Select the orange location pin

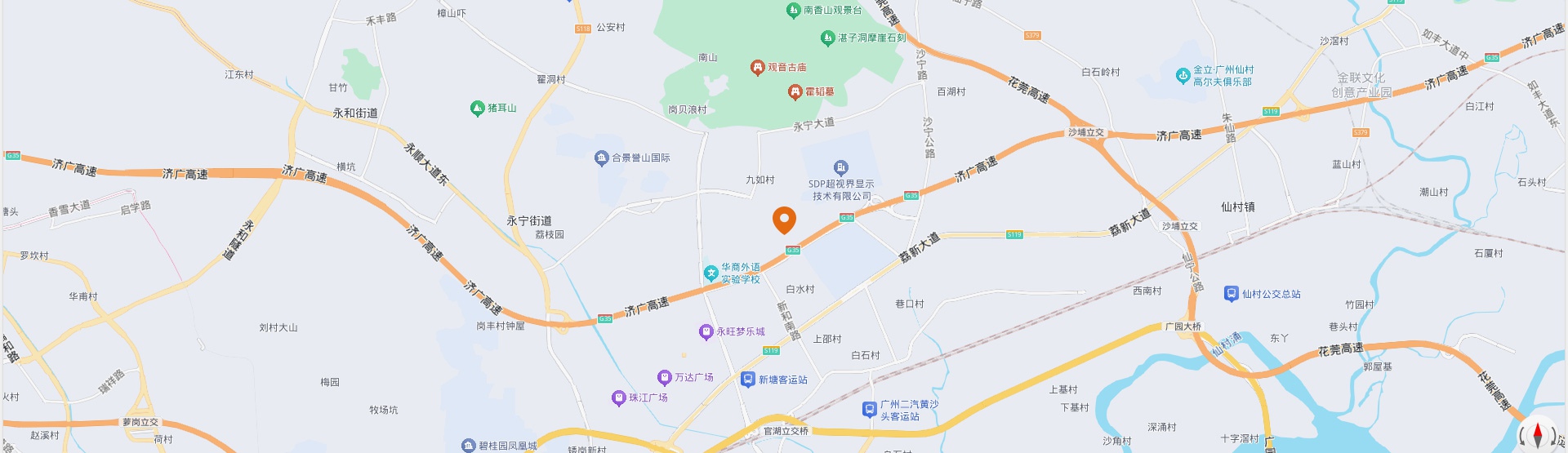tap(784, 220)
